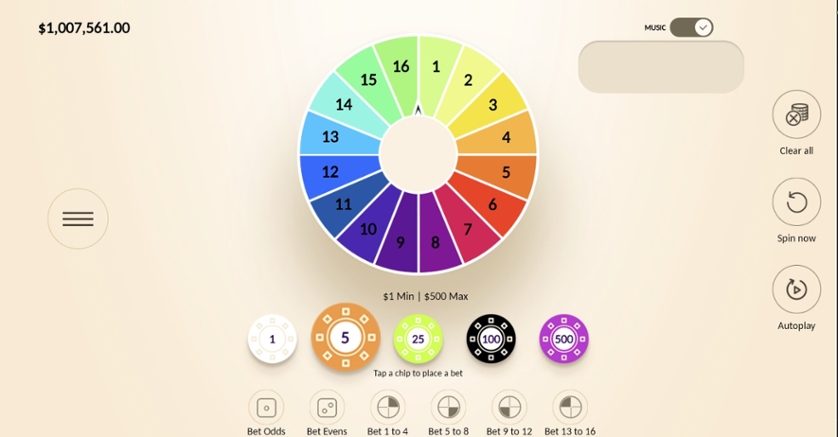Choose the green 25 chip

pos(418,339)
